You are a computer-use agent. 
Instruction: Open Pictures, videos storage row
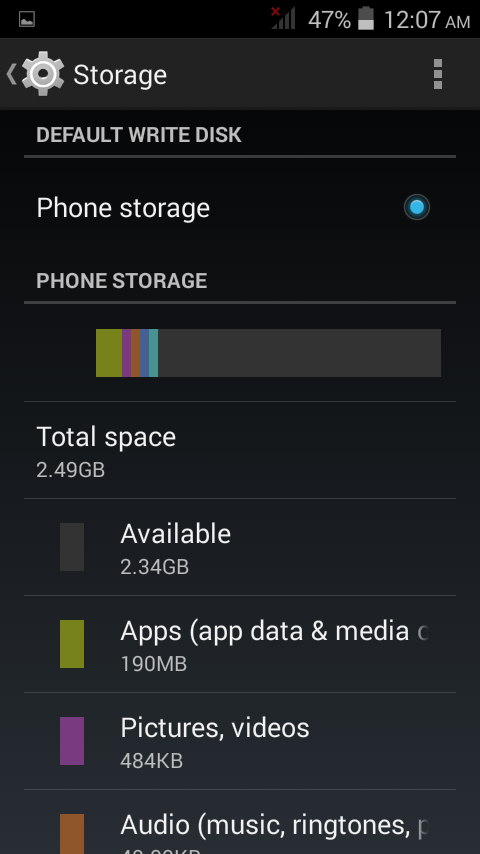coord(240,741)
